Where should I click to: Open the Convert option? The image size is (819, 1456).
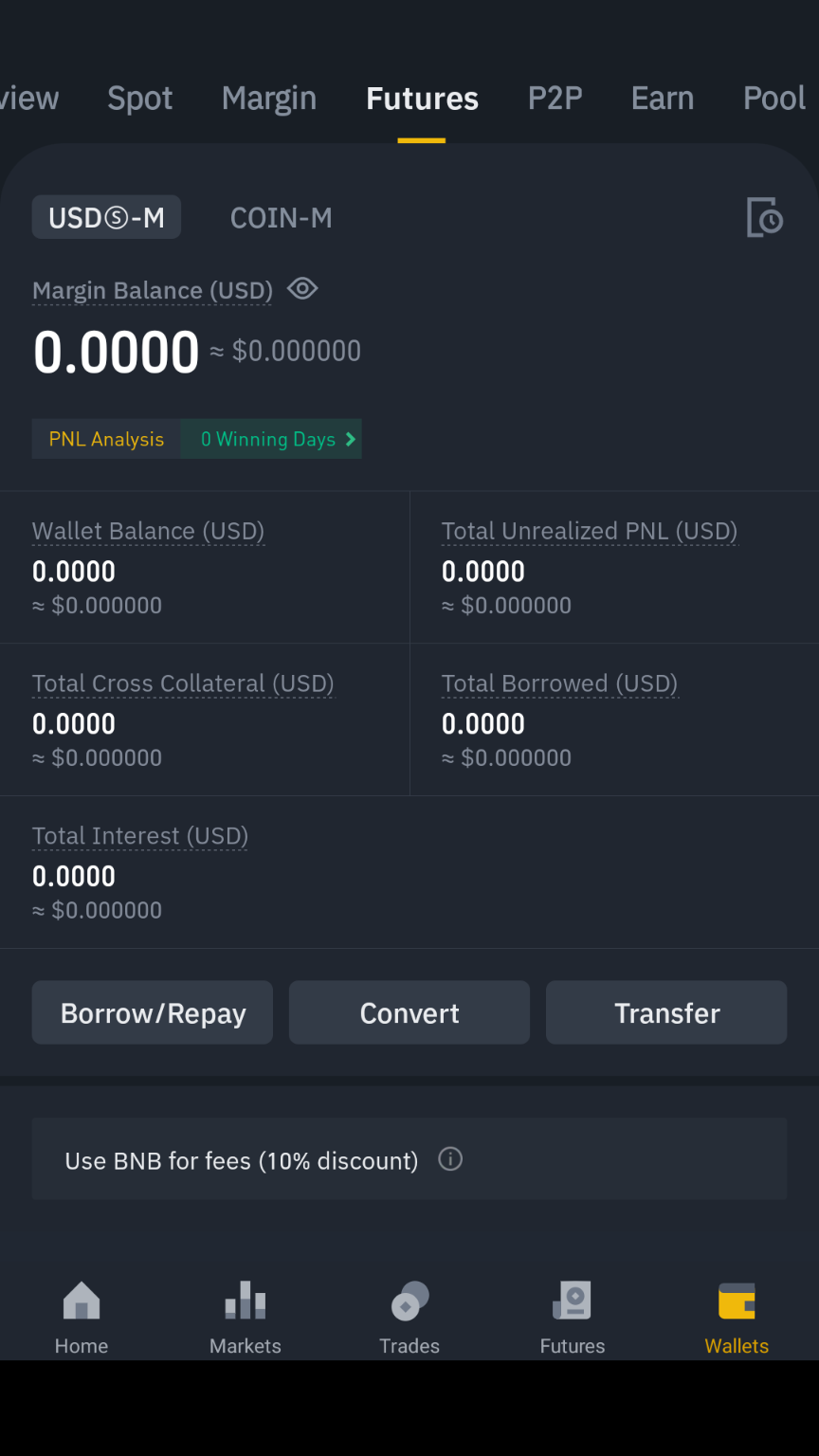[409, 1012]
